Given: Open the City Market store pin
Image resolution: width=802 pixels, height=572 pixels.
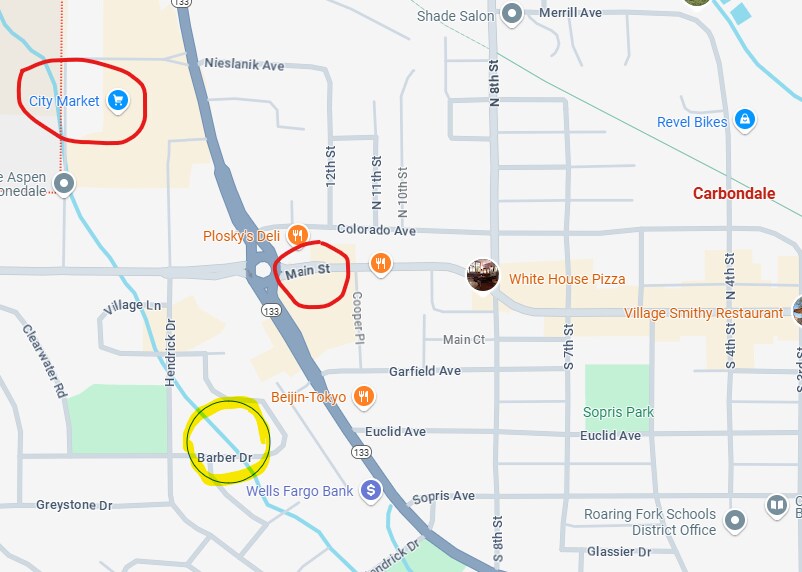Looking at the screenshot, I should 118,101.
